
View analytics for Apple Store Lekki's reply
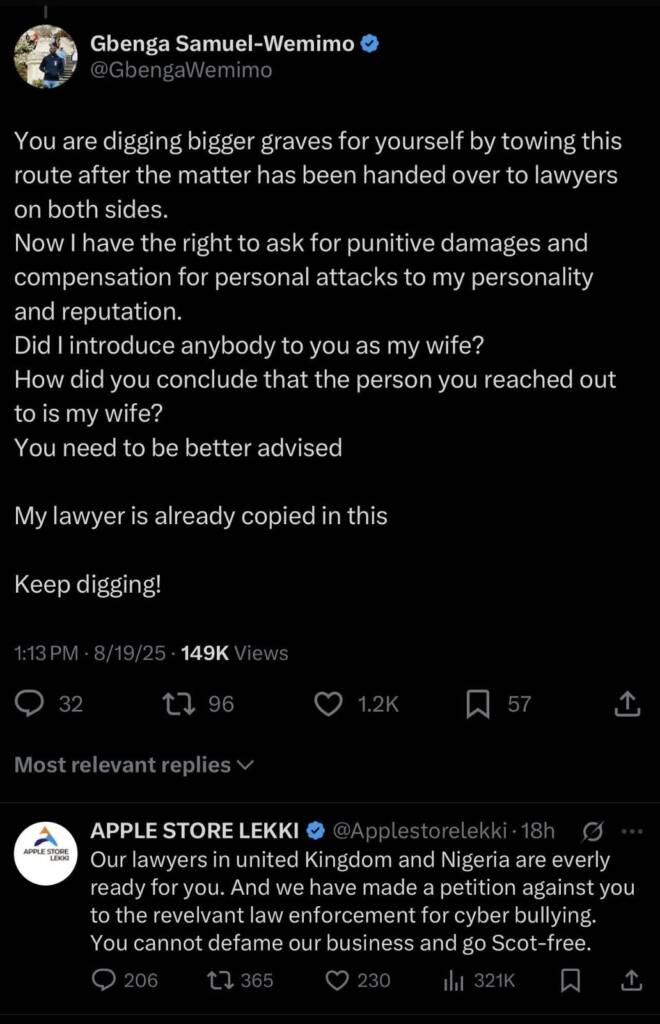click(x=453, y=980)
